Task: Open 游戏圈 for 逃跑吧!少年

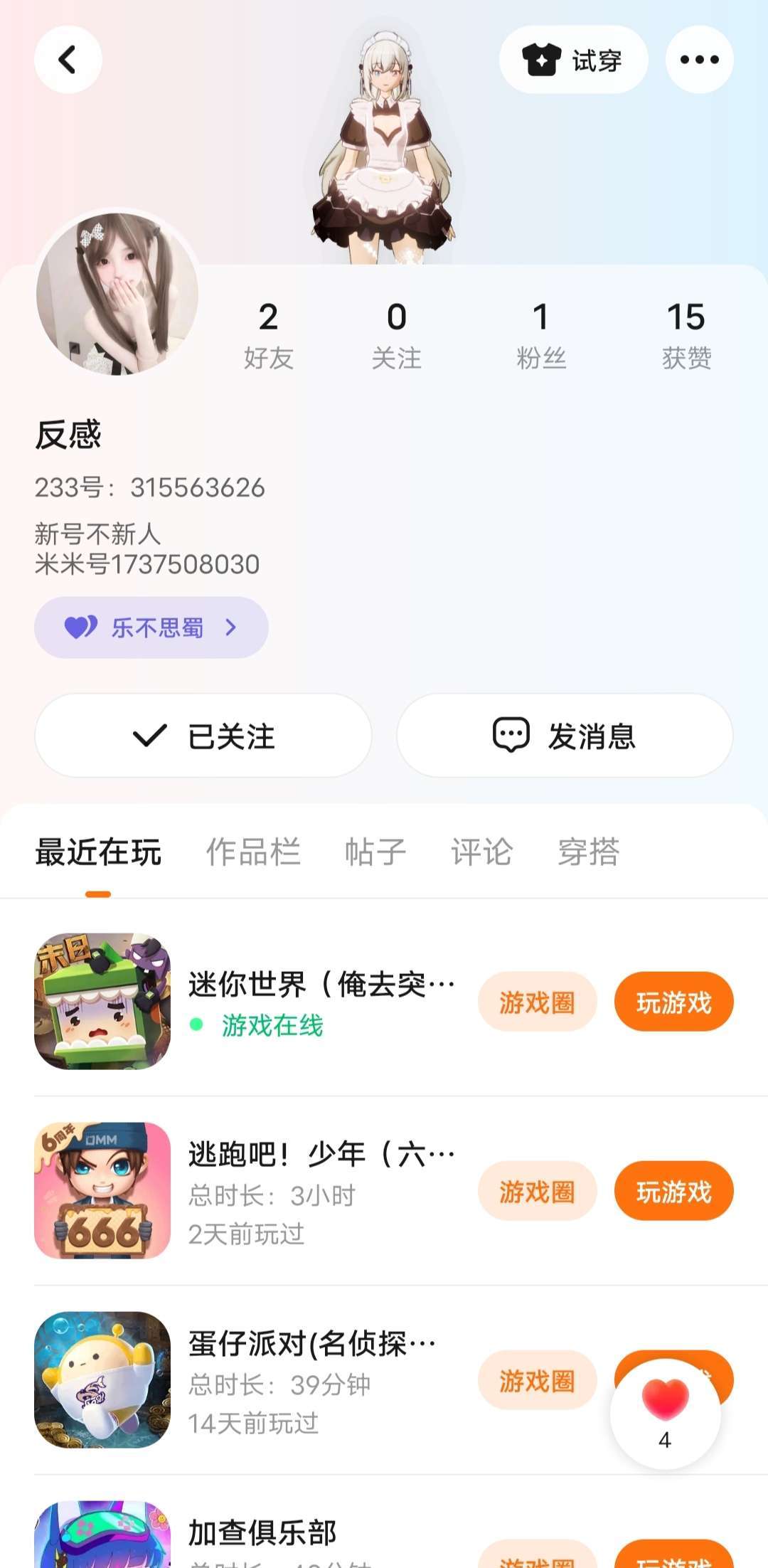Action: pyautogui.click(x=537, y=1191)
